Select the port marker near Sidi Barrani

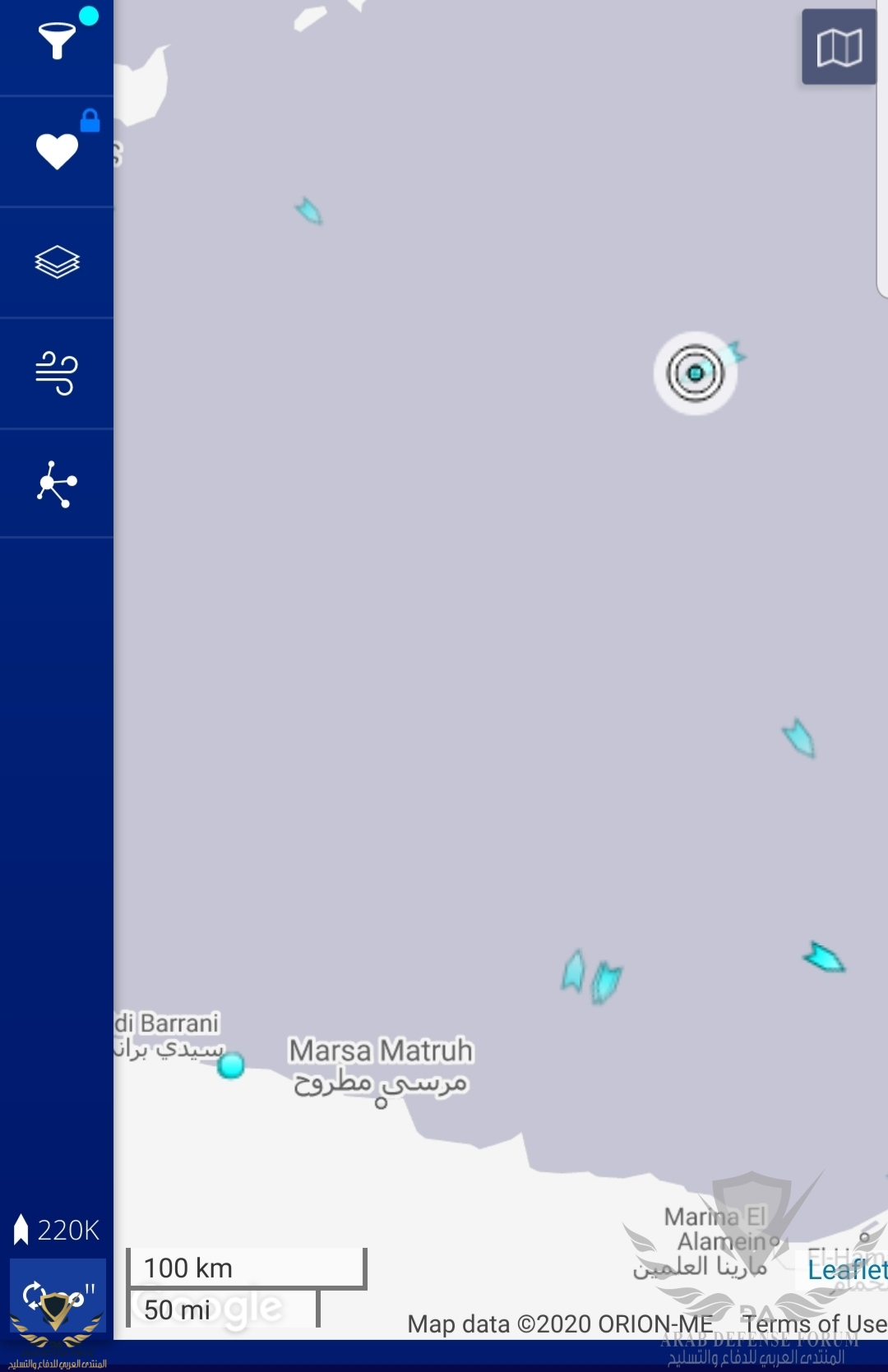click(x=231, y=1065)
